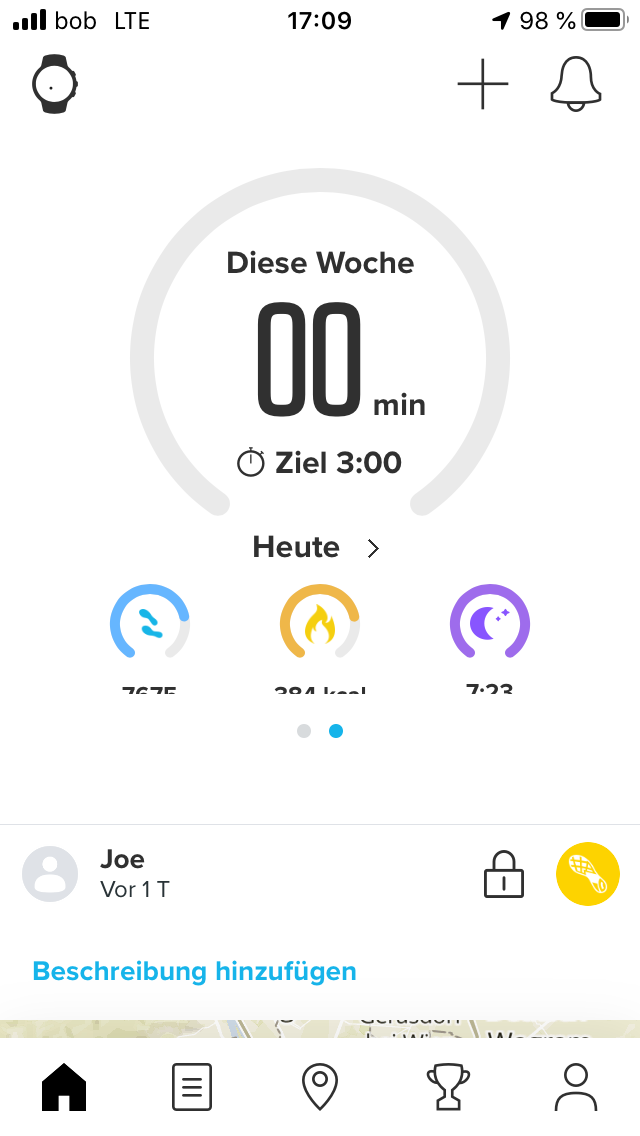Select the first page indicator dot
Screen dimensions: 640x1136
tap(304, 731)
